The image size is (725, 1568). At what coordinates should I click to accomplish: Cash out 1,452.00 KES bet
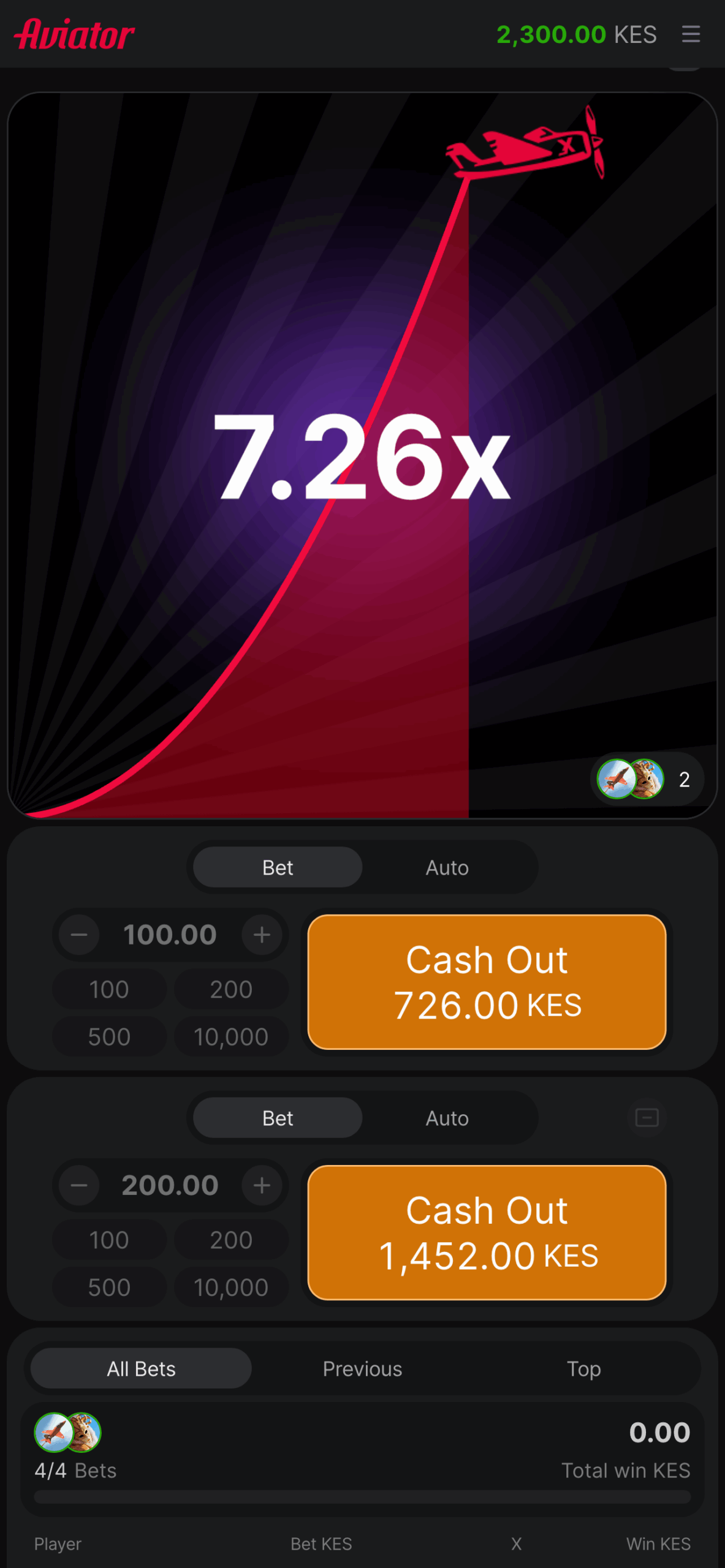coord(487,1232)
